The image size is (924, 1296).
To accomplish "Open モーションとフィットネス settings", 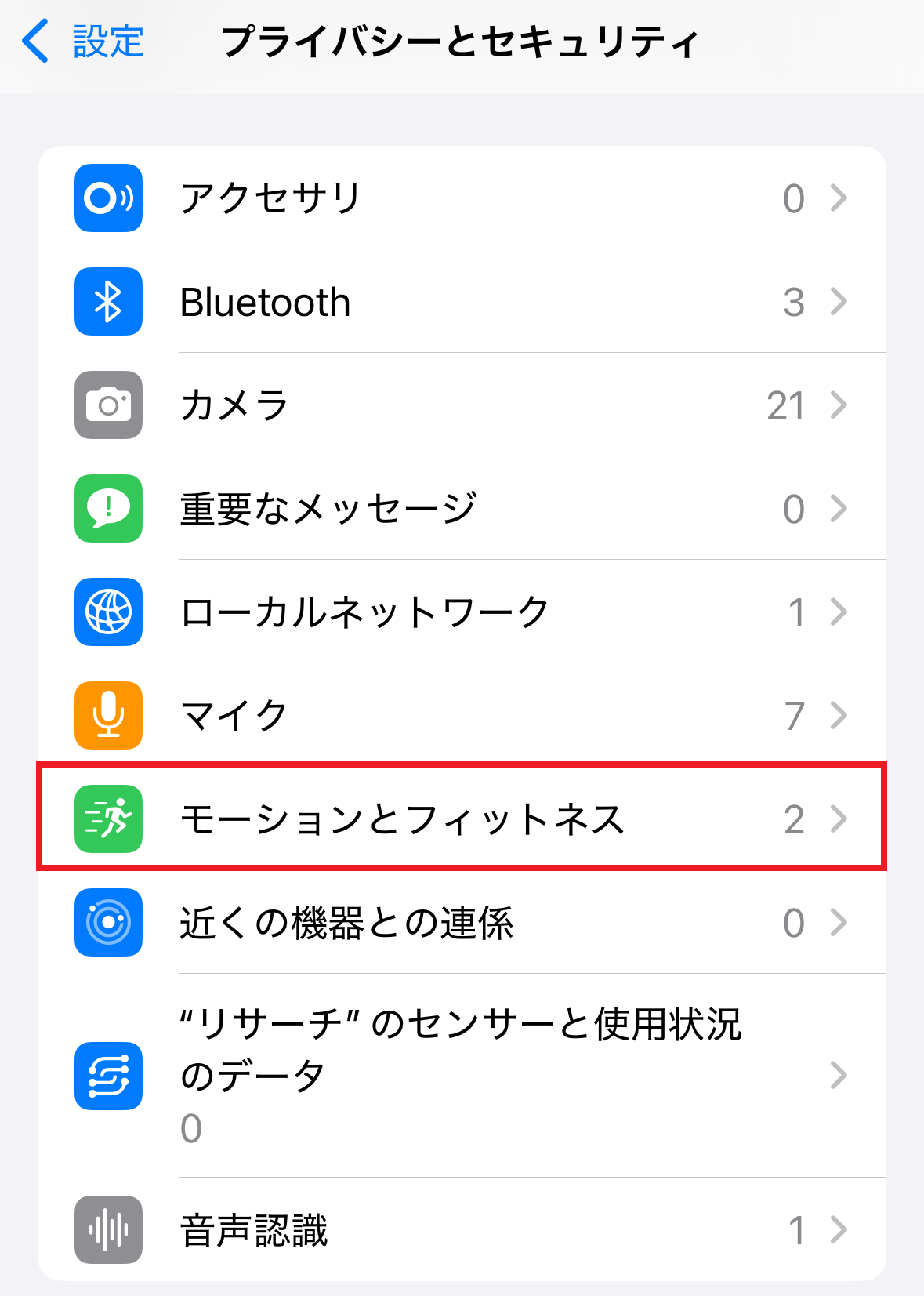I will [462, 819].
